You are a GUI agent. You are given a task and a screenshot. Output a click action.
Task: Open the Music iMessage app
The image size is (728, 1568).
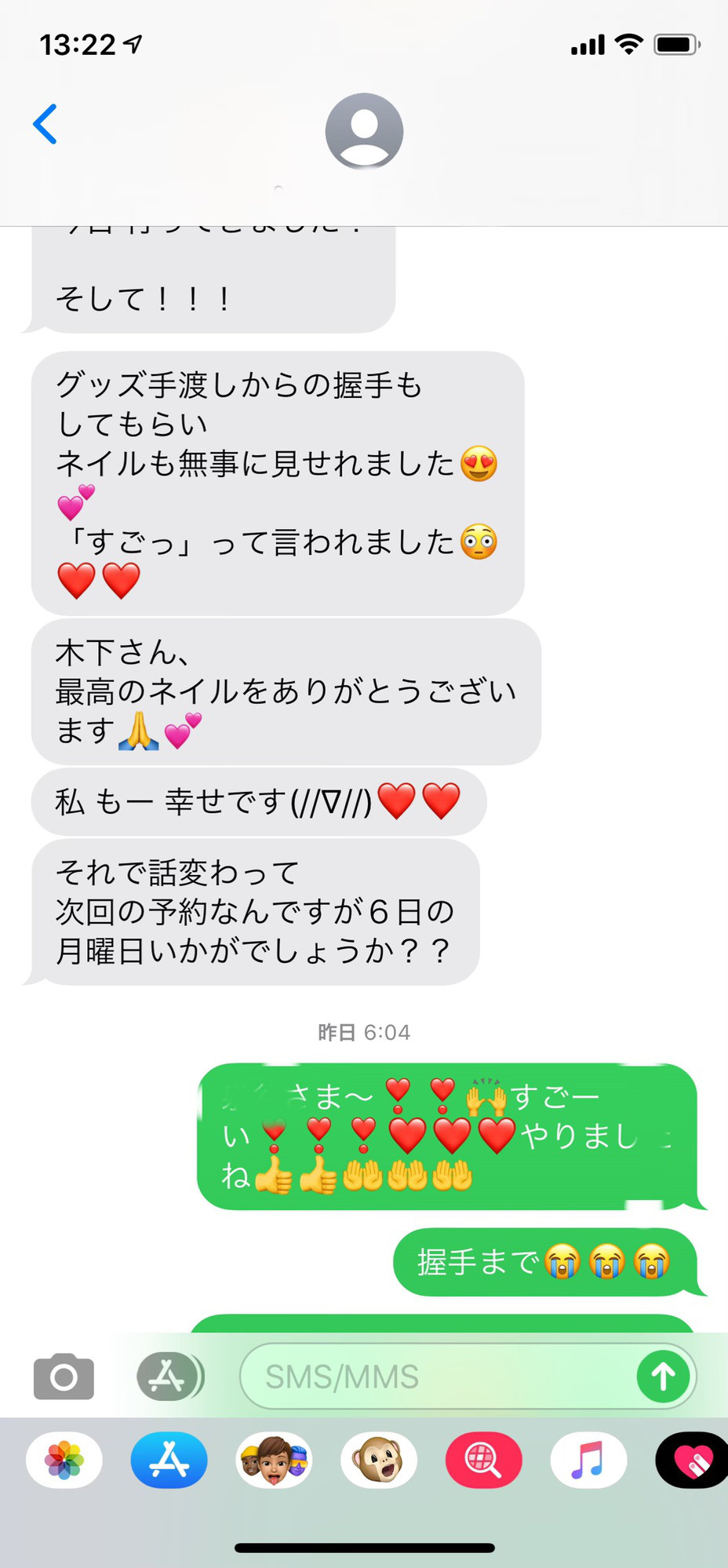tap(588, 1460)
